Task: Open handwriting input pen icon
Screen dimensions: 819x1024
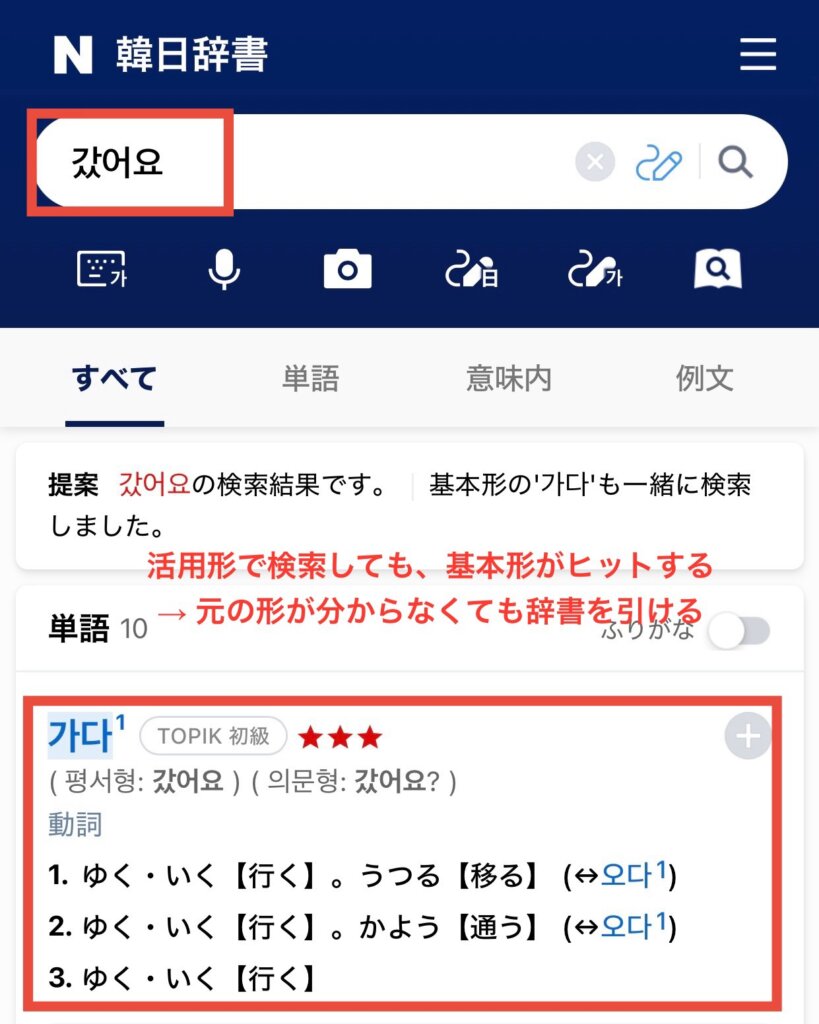Action: 659,162
